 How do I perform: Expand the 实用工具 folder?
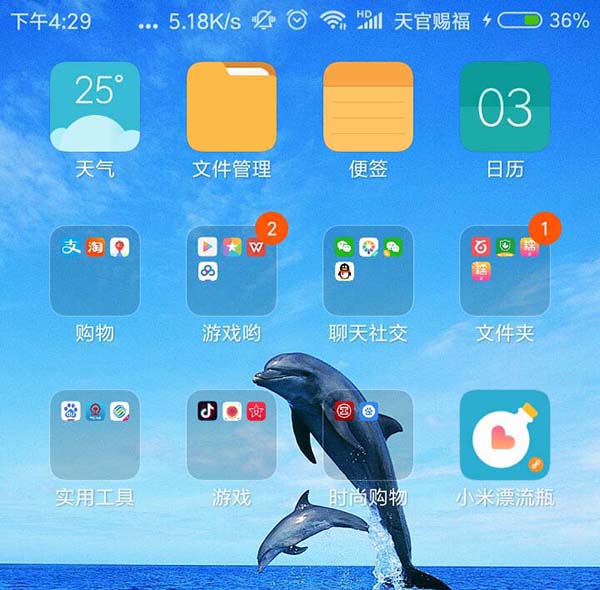tap(95, 435)
